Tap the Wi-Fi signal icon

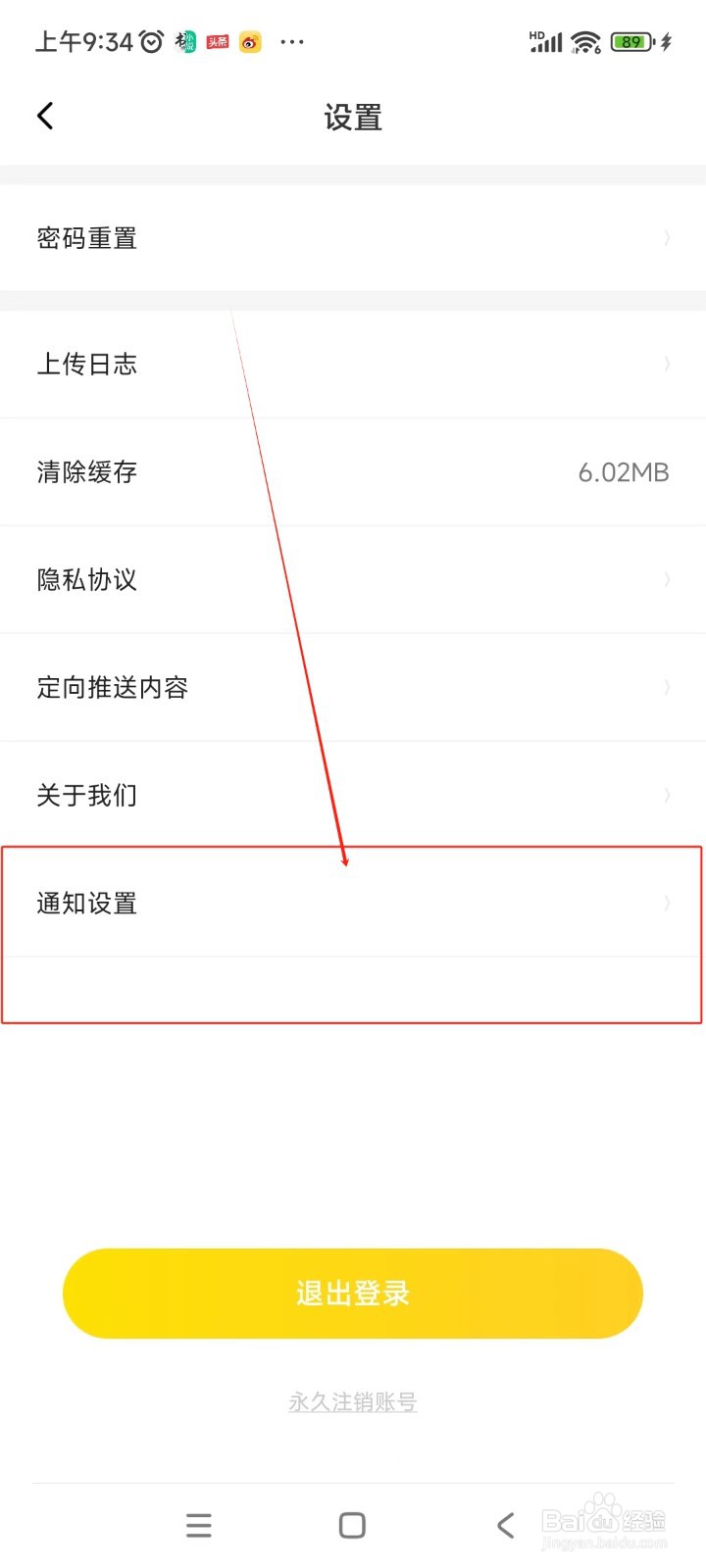pos(585,41)
